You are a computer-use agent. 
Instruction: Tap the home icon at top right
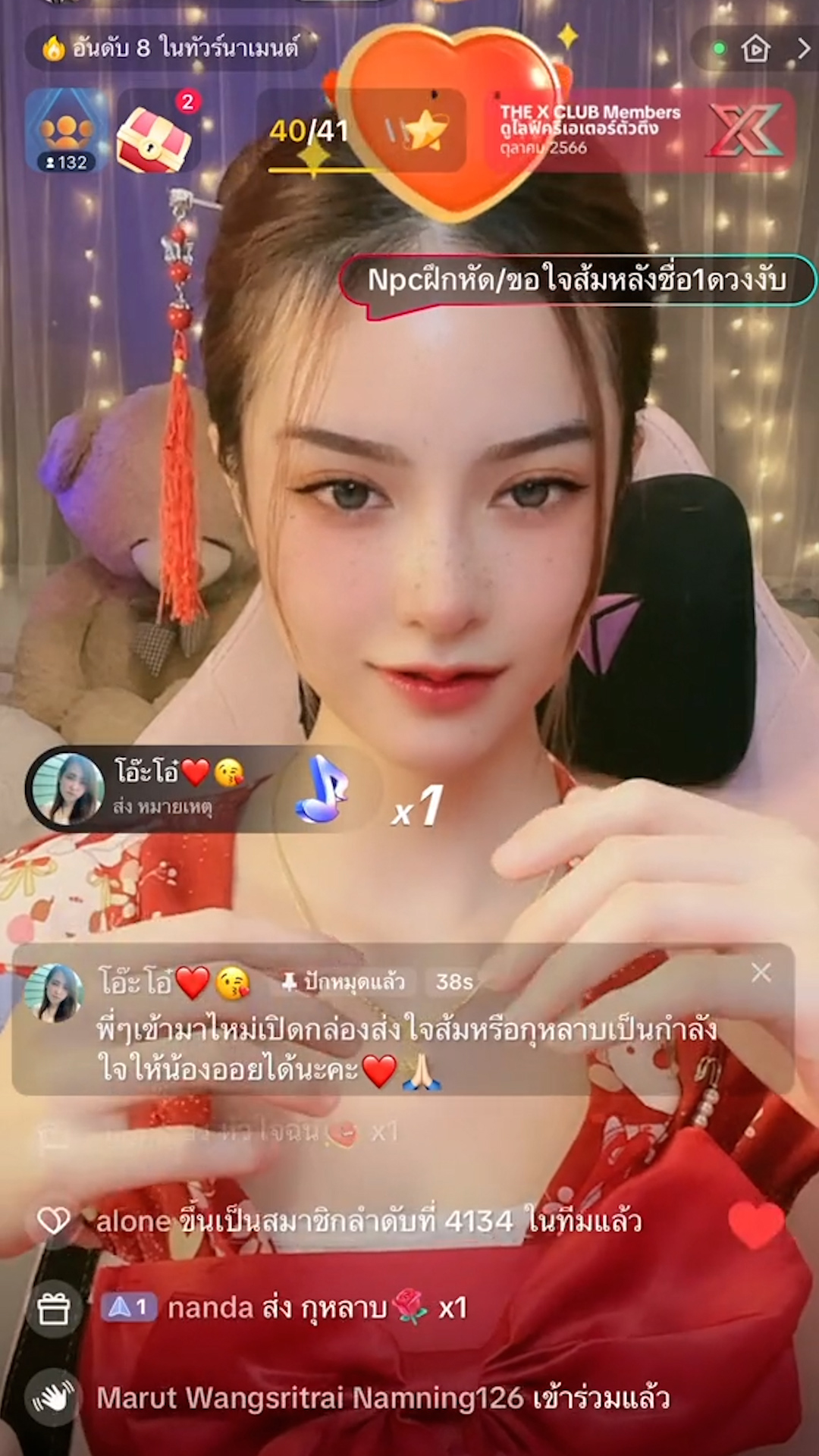(x=755, y=49)
